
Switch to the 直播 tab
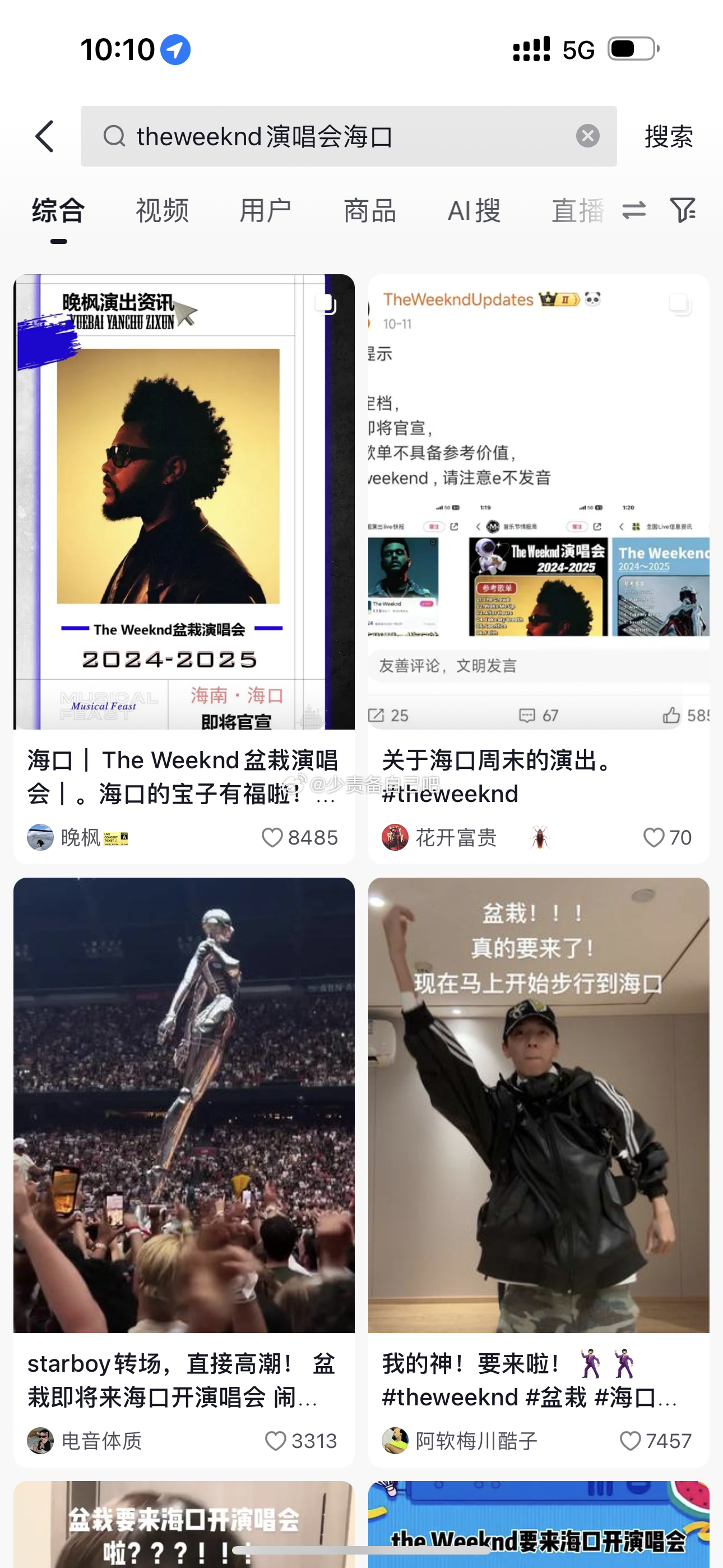[x=577, y=211]
